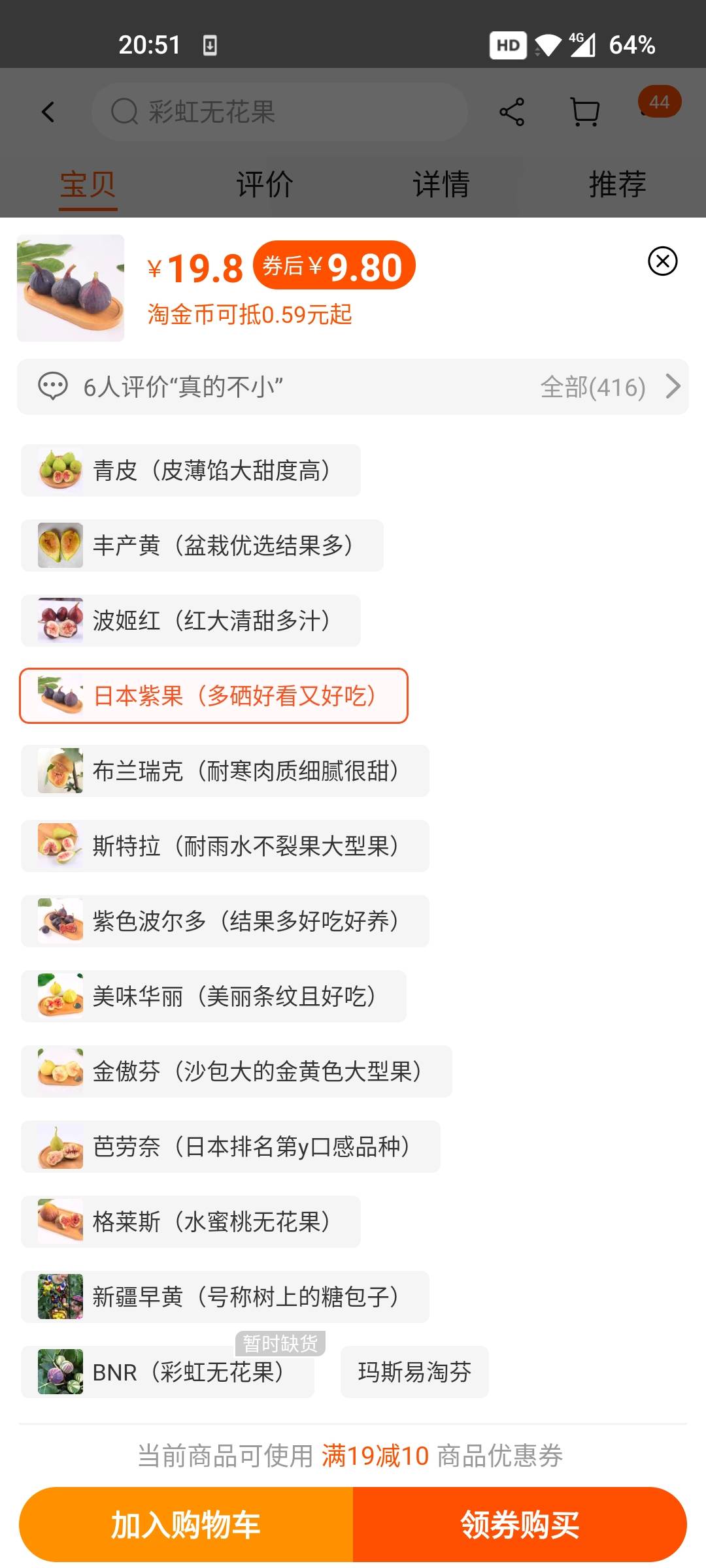Viewport: 706px width, 1568px height.
Task: Close the product options sheet
Action: point(662,261)
